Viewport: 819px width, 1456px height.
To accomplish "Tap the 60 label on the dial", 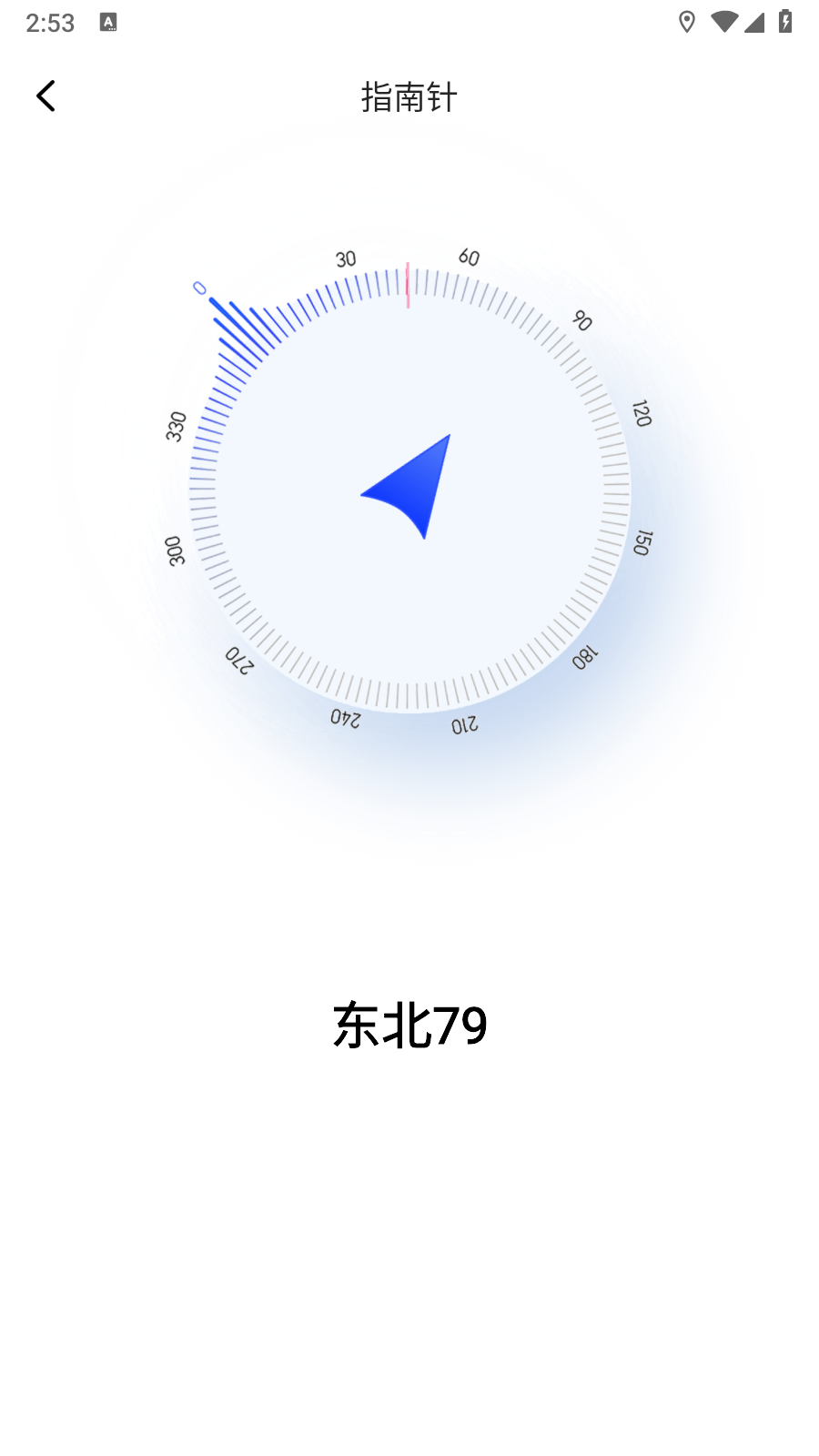I will 468,258.
